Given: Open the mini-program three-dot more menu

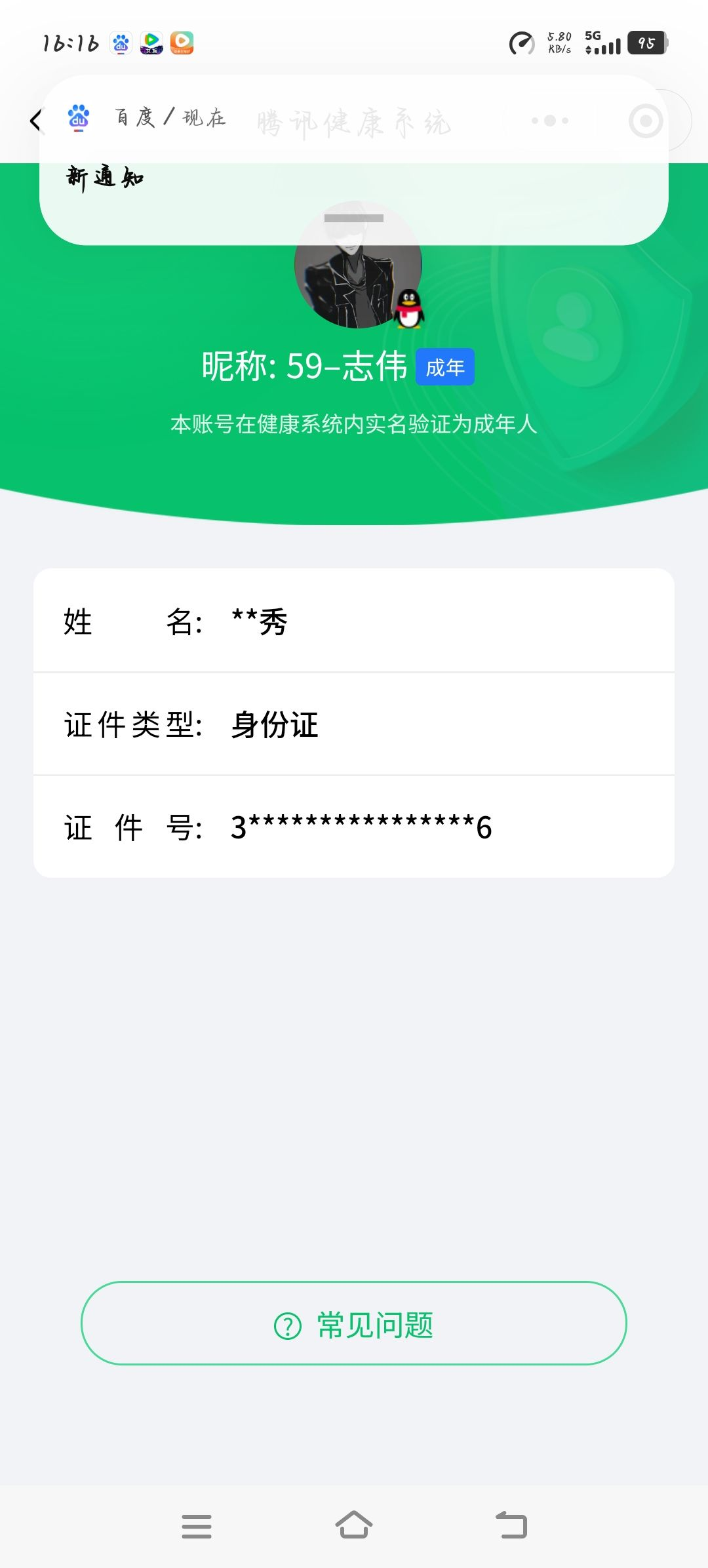Looking at the screenshot, I should 549,120.
